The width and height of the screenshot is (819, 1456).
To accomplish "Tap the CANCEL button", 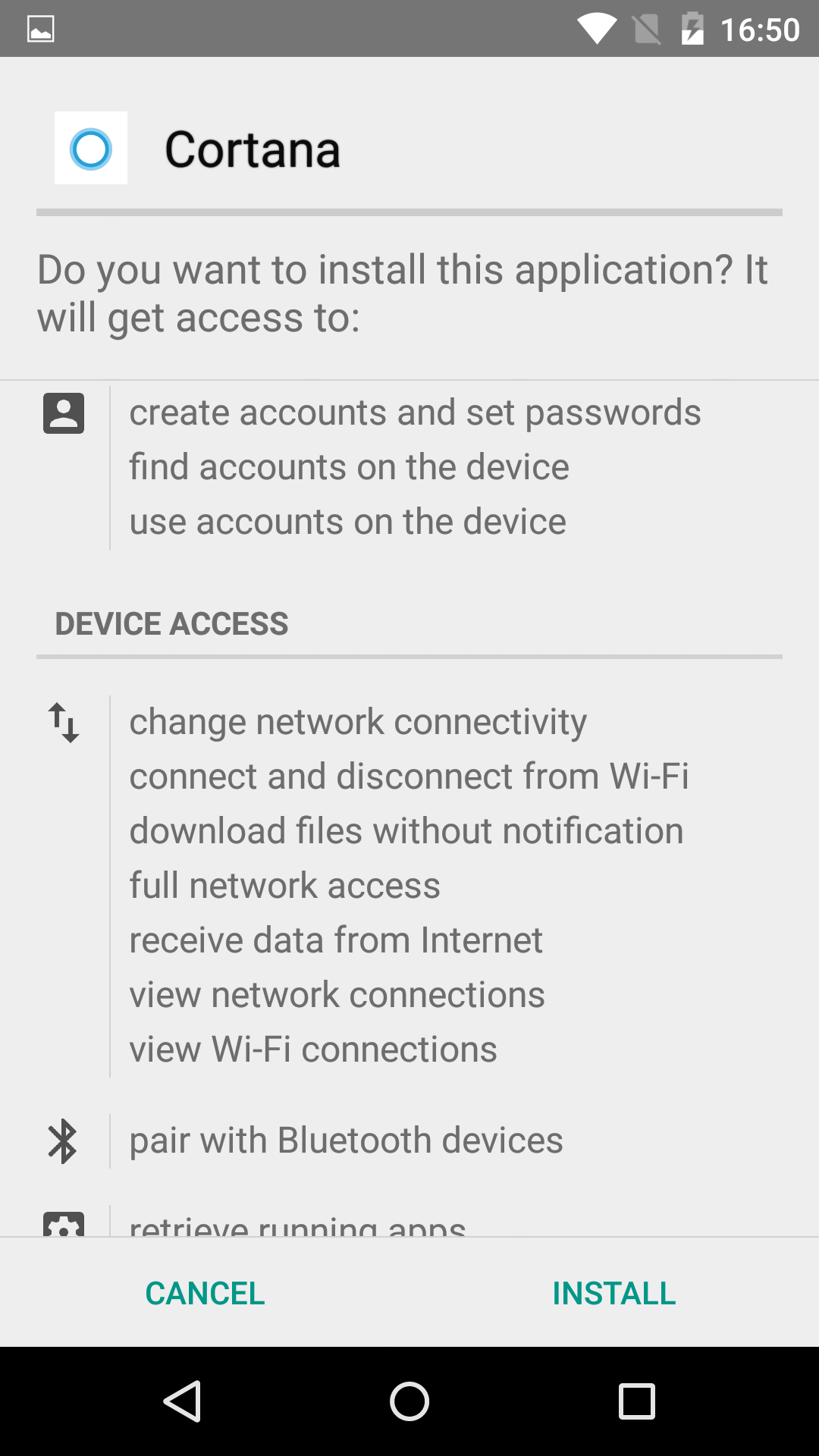I will 205,1293.
